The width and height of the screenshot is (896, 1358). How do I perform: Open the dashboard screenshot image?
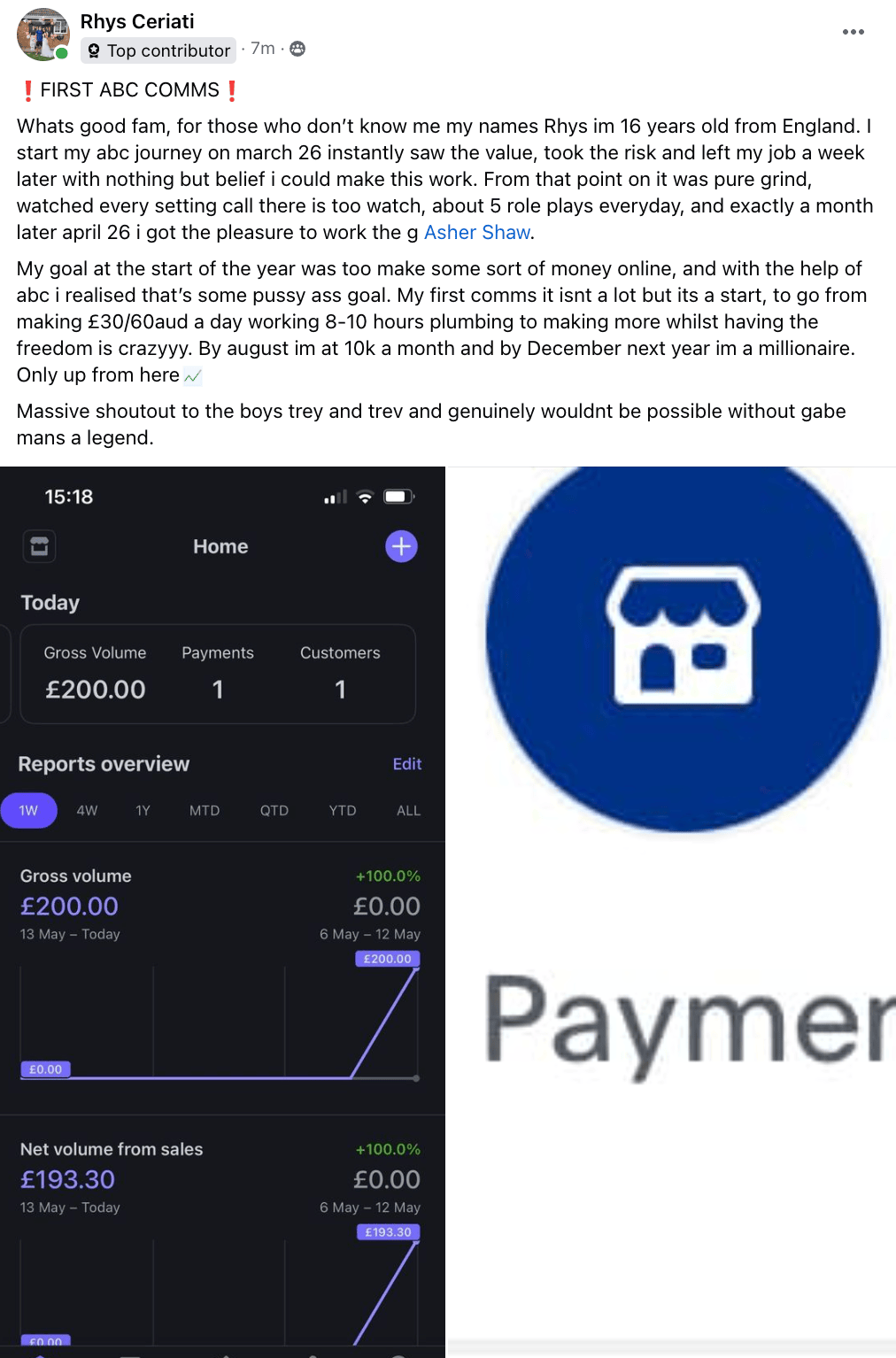point(222,910)
